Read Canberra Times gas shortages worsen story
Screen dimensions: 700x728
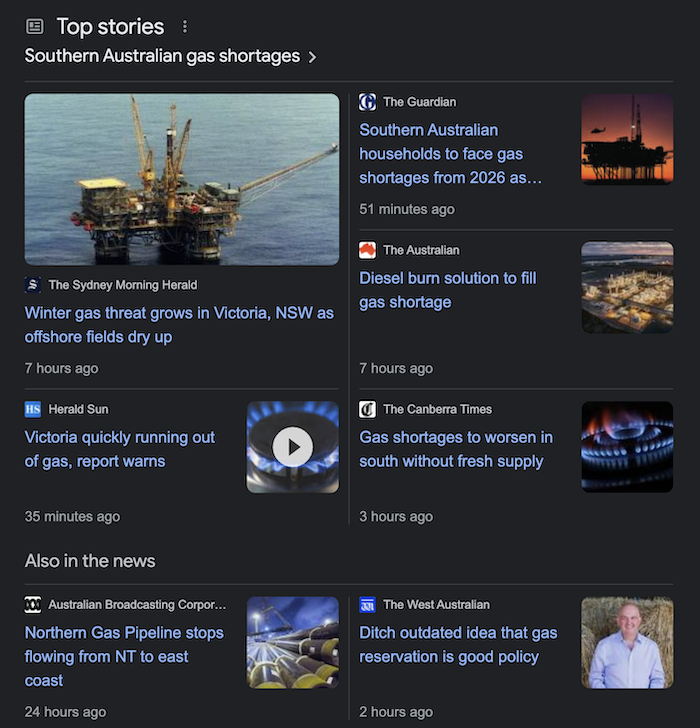[456, 449]
